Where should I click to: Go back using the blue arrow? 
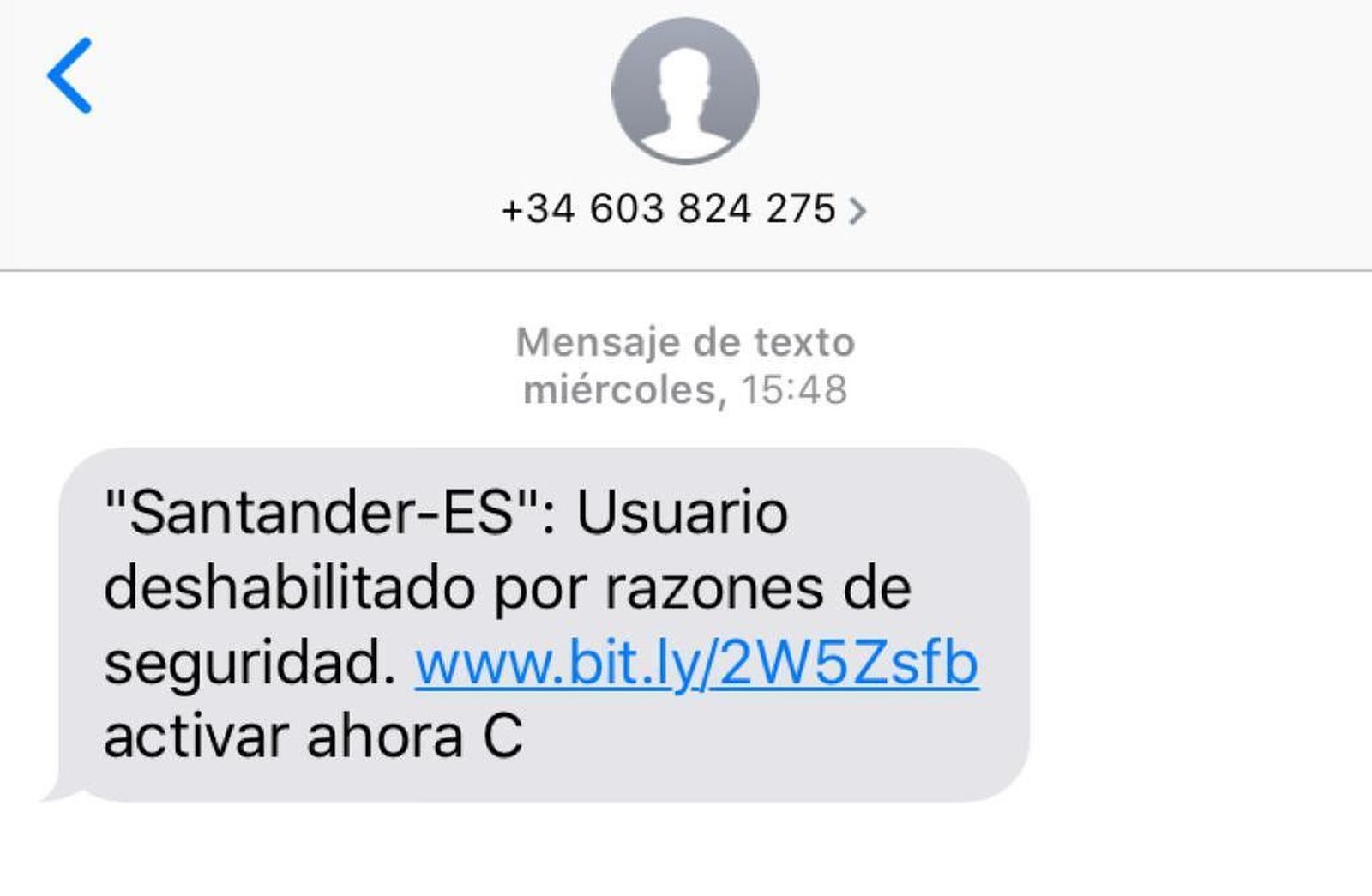69,75
